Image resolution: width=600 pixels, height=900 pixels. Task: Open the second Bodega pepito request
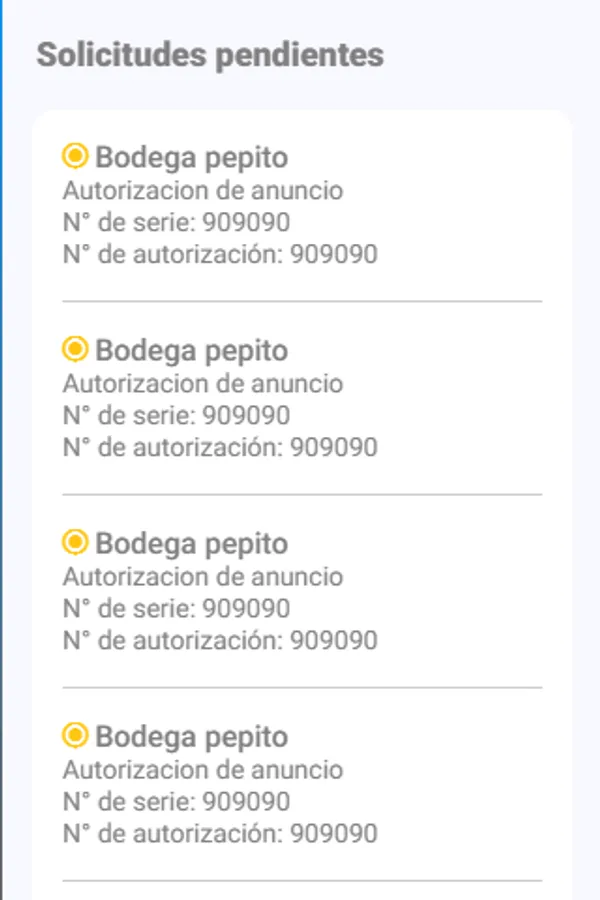pyautogui.click(x=190, y=351)
